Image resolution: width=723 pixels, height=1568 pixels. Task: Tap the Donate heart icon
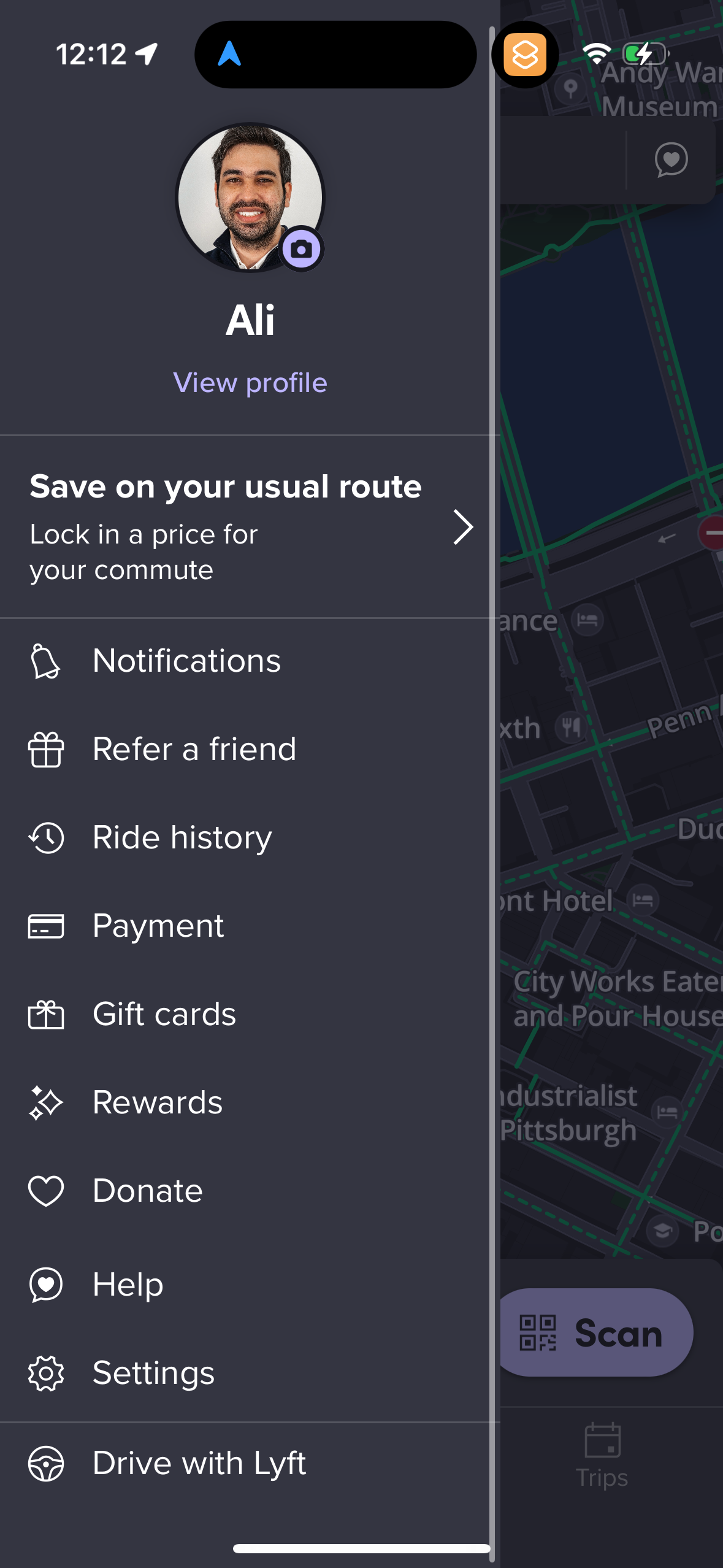click(46, 1190)
